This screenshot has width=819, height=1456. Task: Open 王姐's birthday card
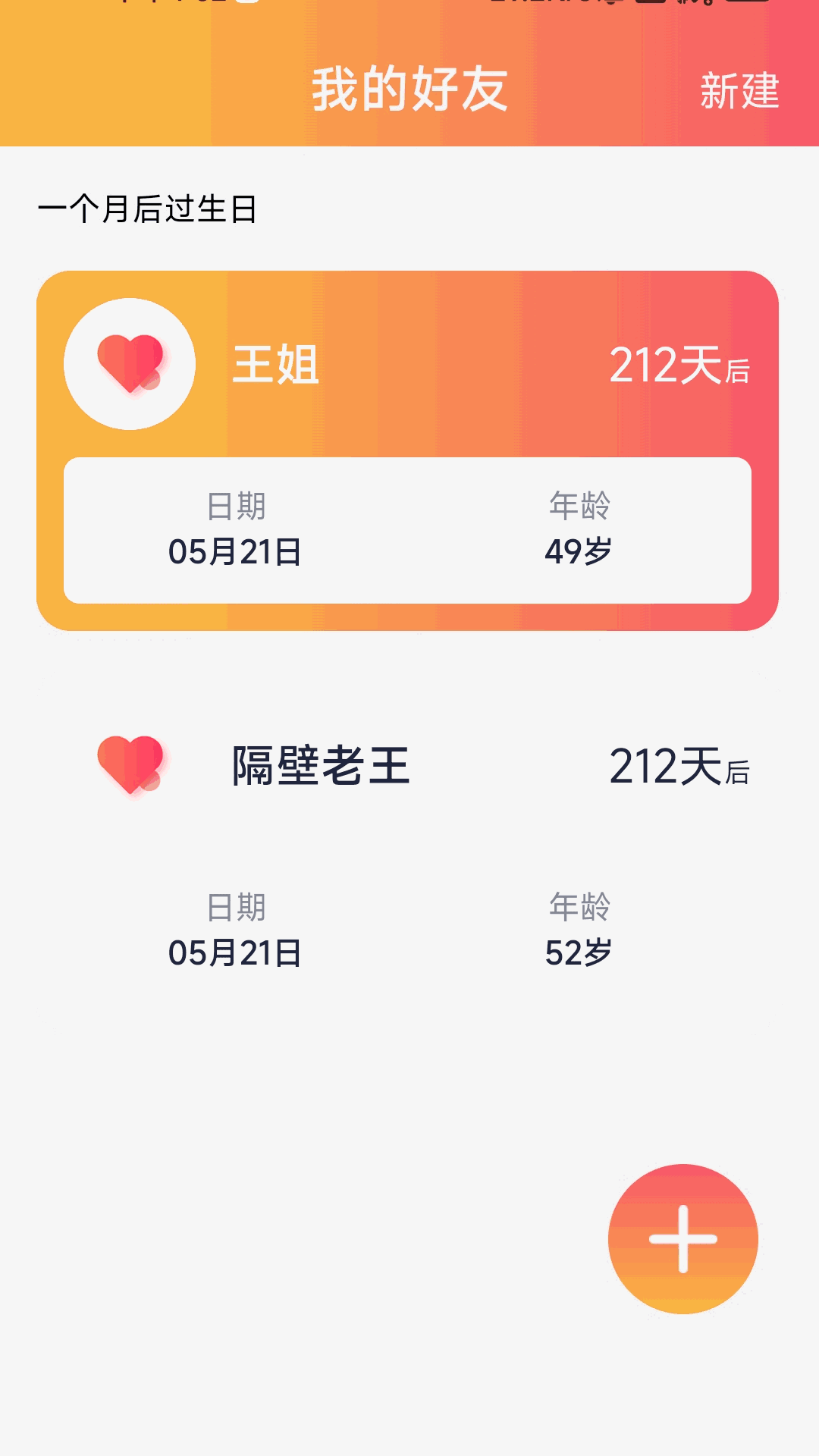coord(407,450)
